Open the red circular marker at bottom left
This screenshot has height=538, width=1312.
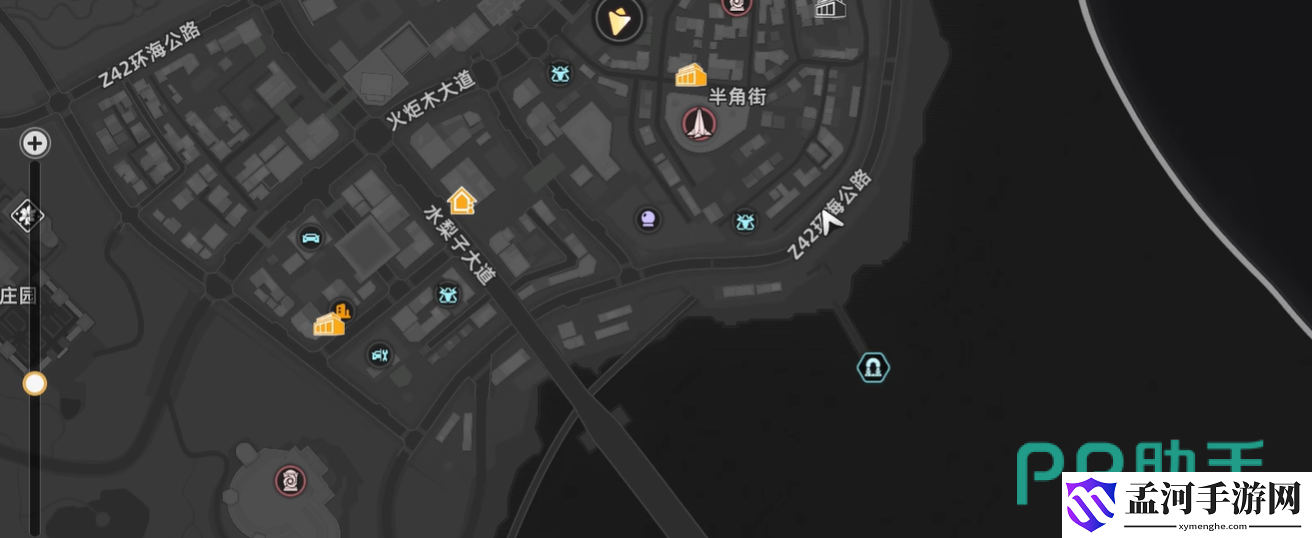click(291, 481)
